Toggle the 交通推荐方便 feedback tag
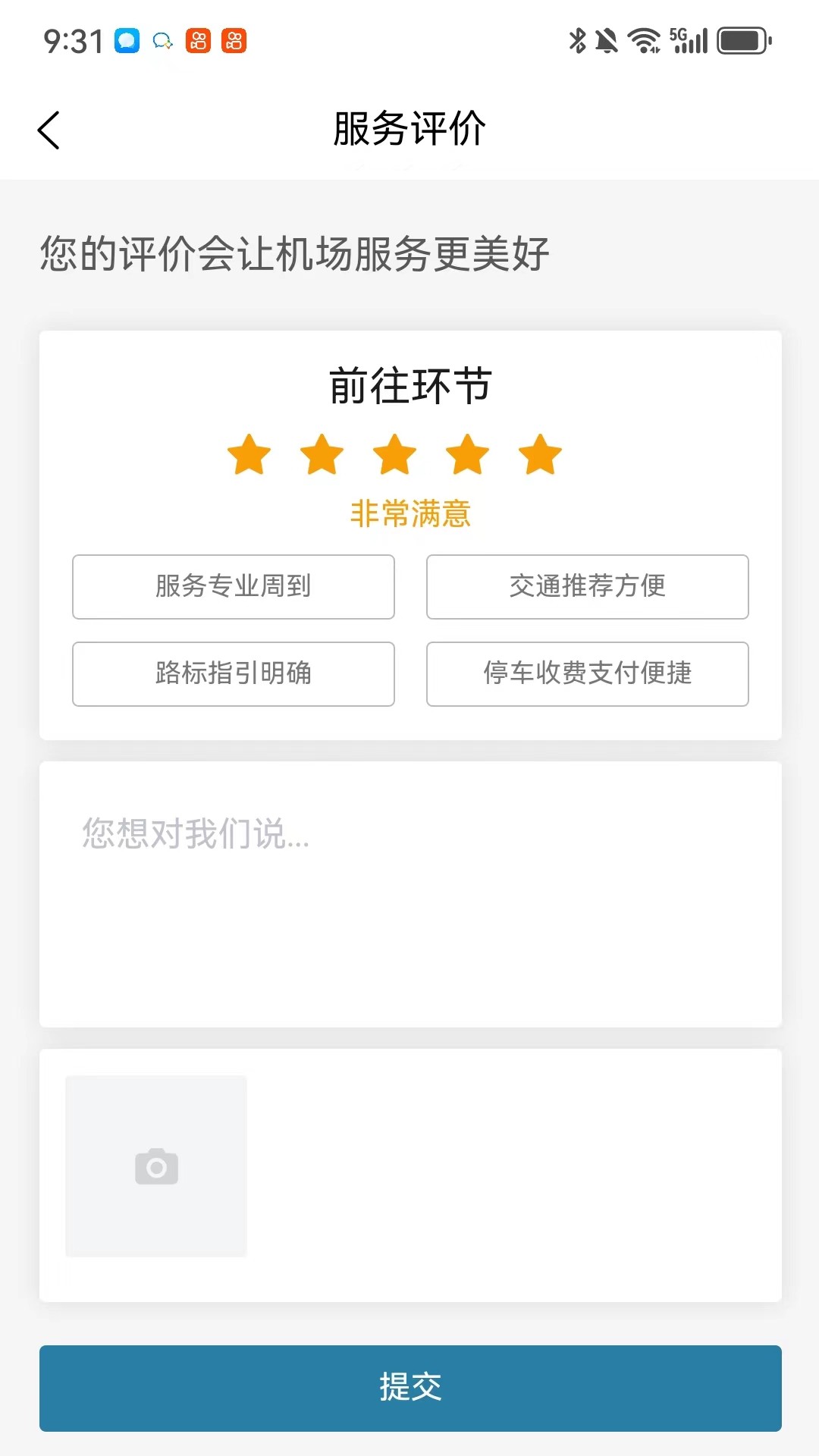819x1456 pixels. (587, 587)
